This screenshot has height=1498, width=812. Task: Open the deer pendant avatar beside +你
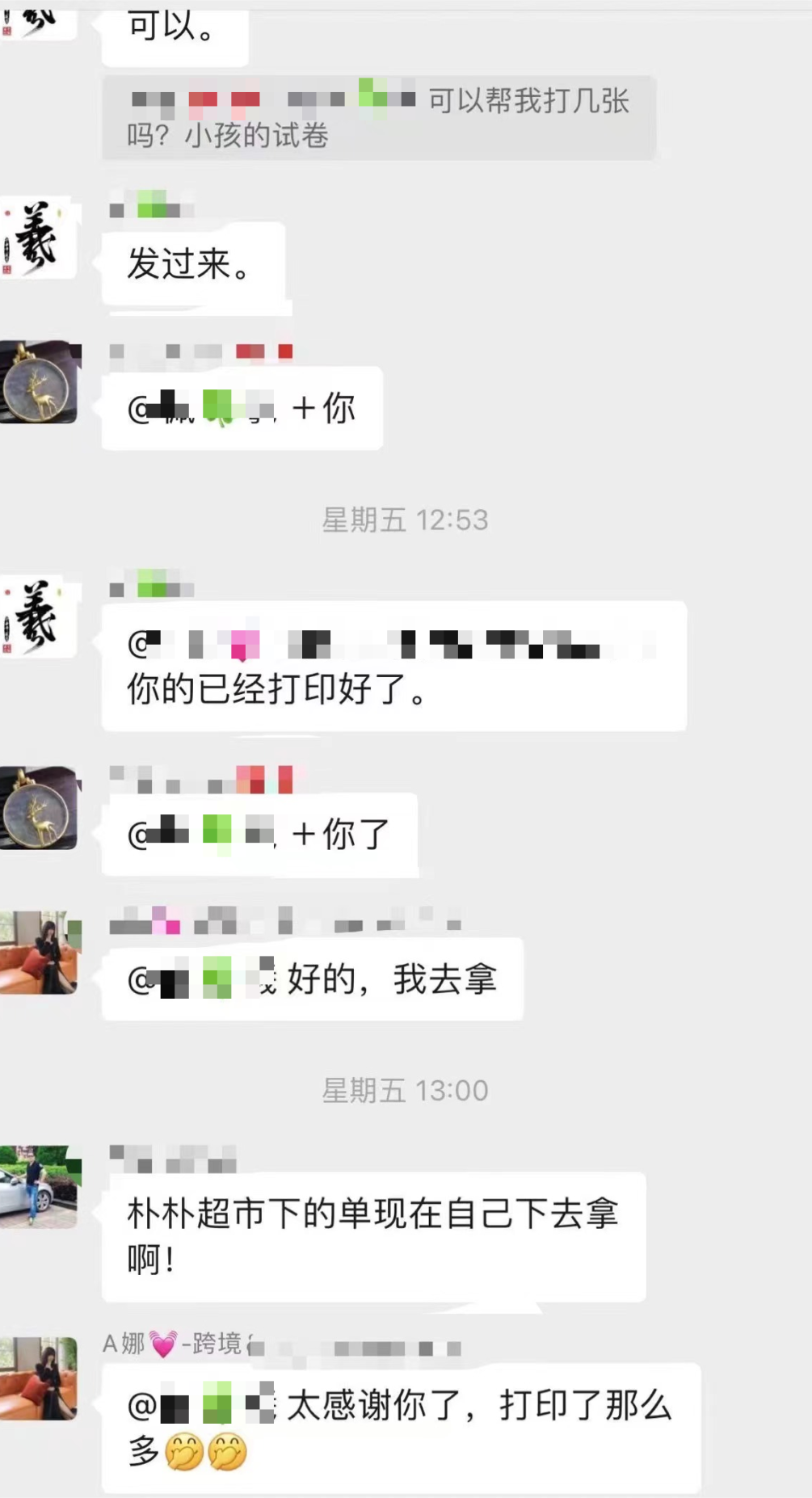pos(39,383)
